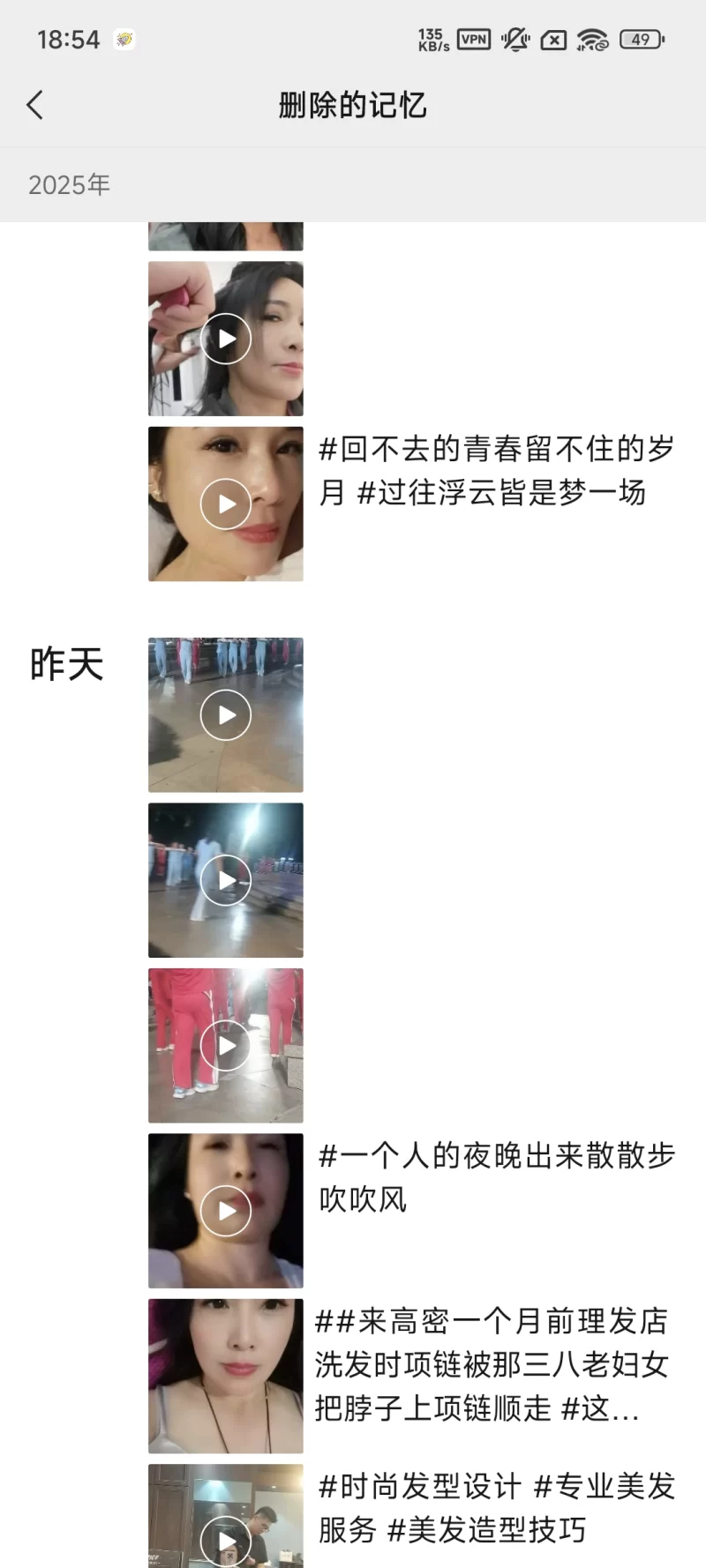This screenshot has height=1568, width=706.
Task: Open video captioned #回不去的青春留不住的岁月
Action: pyautogui.click(x=226, y=504)
